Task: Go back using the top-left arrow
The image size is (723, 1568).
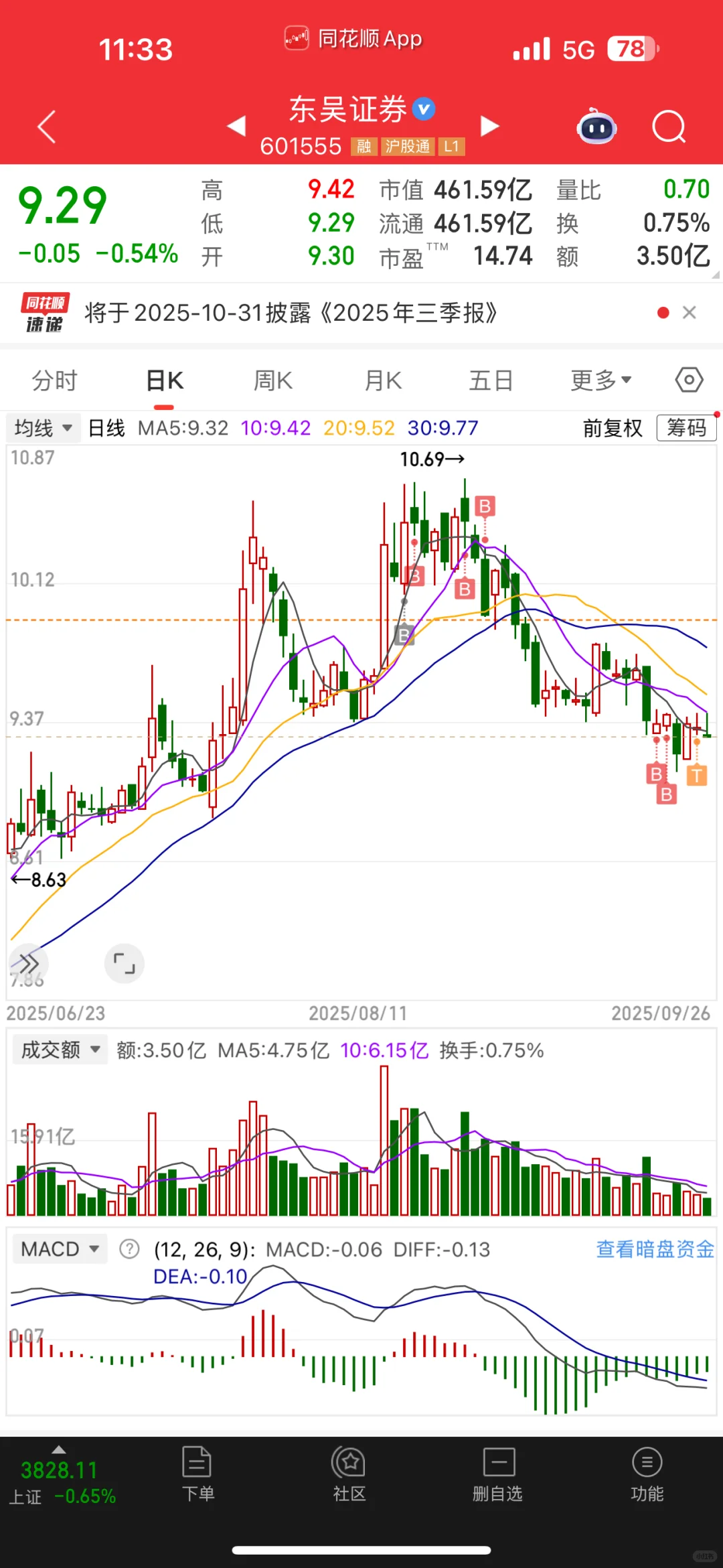Action: click(46, 127)
